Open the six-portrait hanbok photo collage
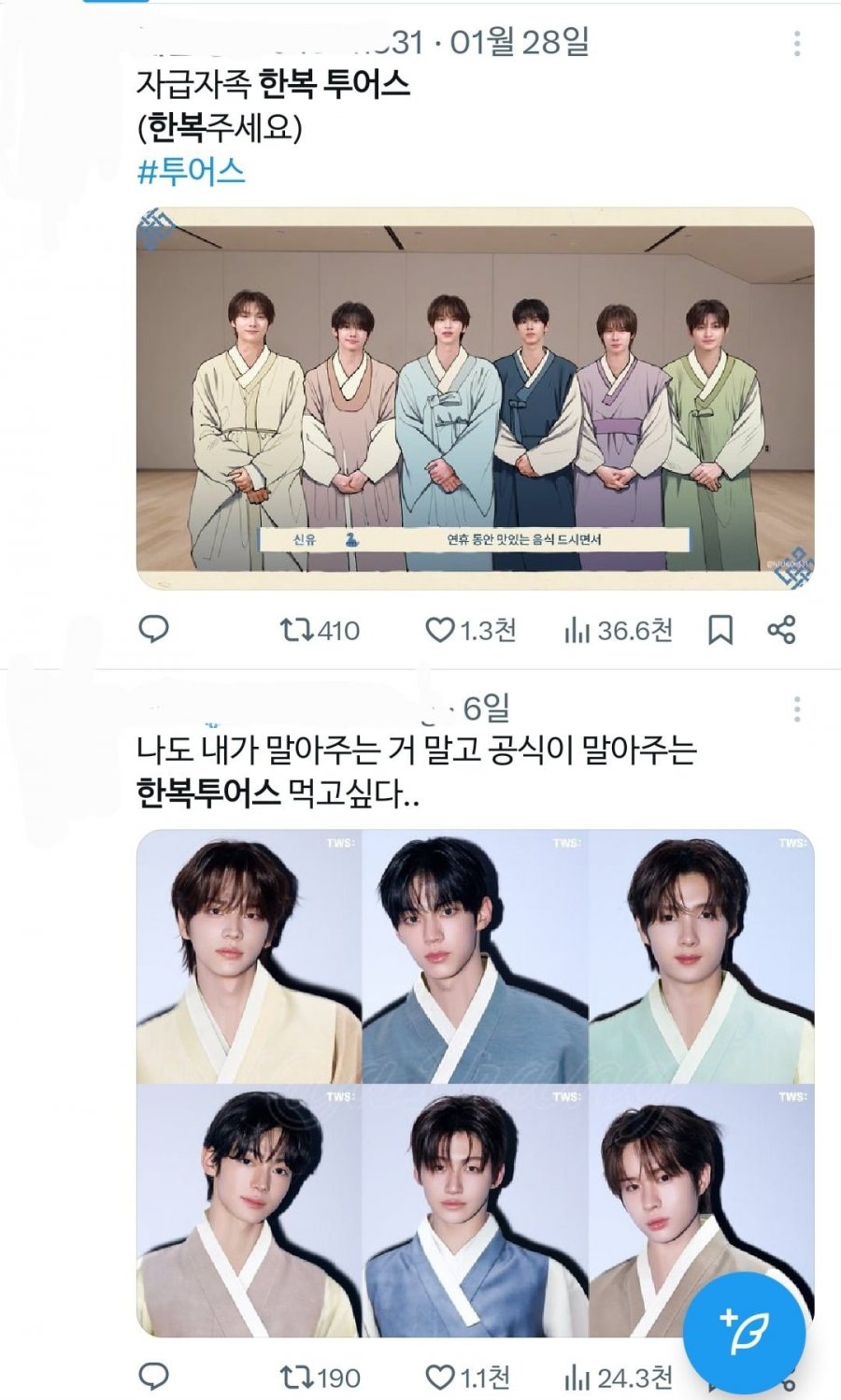 [x=475, y=1082]
